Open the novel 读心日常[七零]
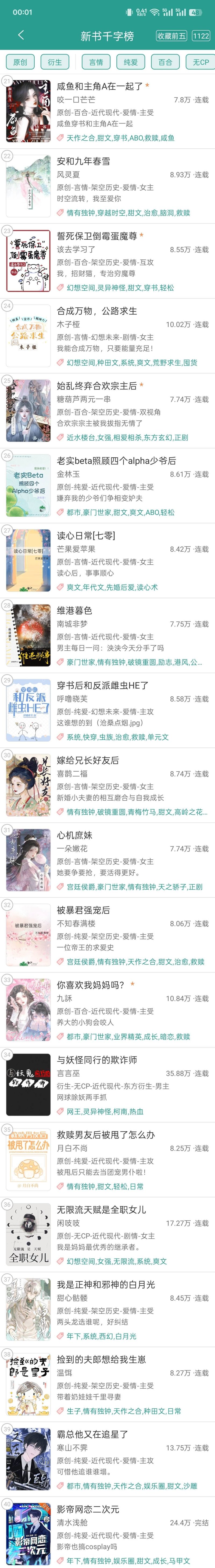215x1568 pixels. (86, 536)
